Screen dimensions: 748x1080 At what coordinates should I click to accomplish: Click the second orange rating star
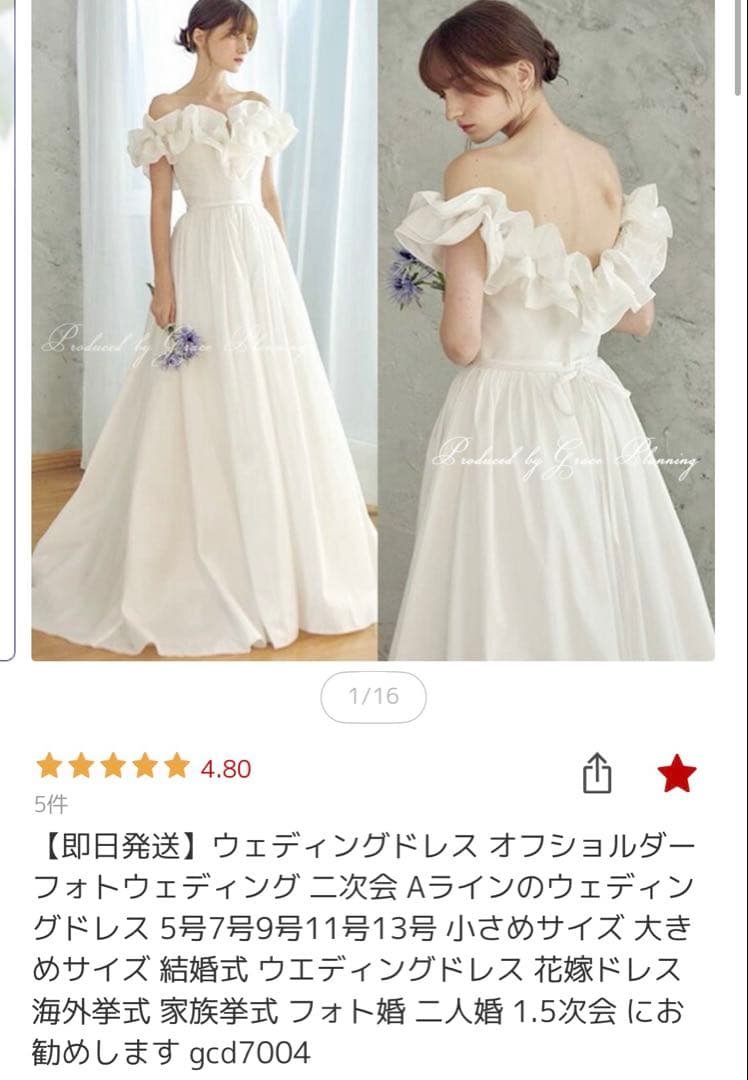(79, 769)
